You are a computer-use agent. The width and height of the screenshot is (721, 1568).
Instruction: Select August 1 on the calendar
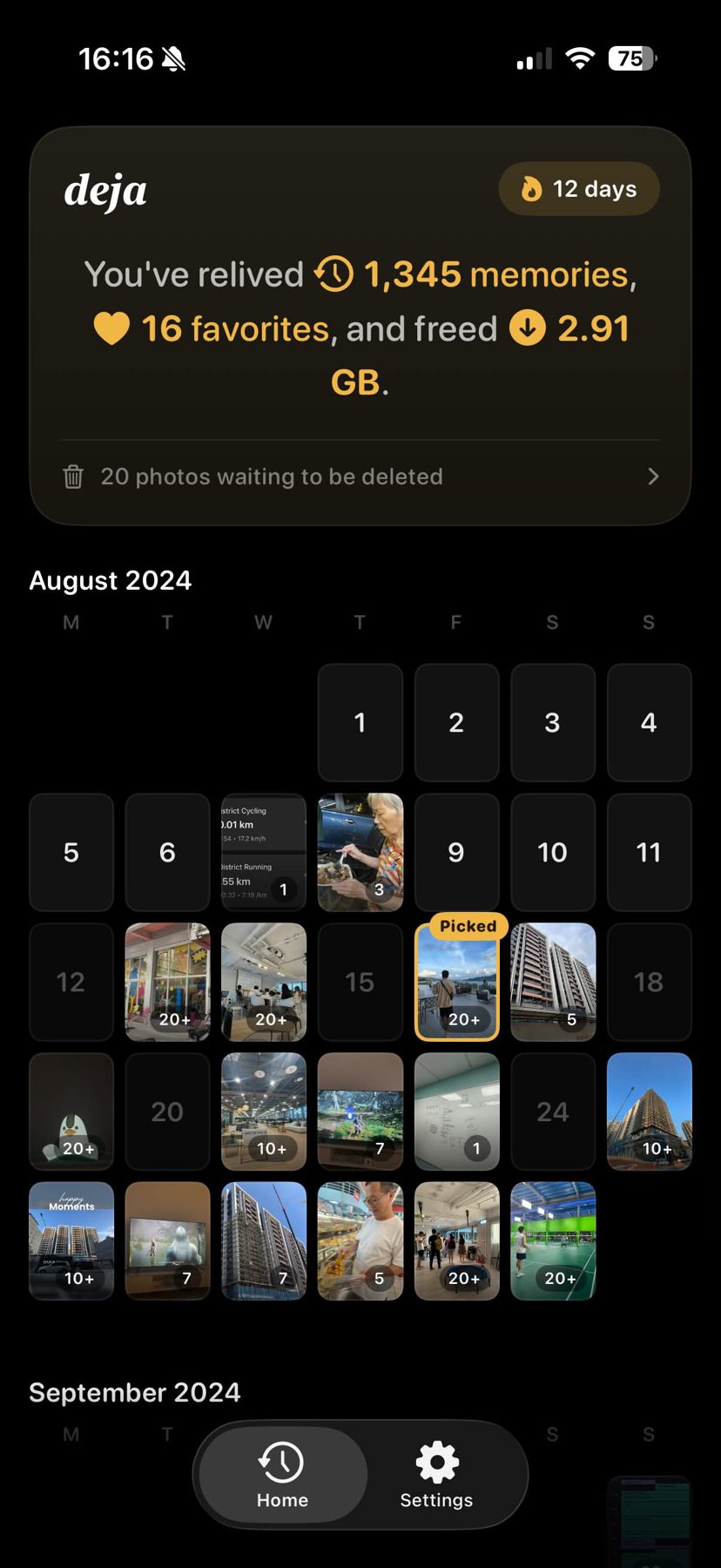360,722
